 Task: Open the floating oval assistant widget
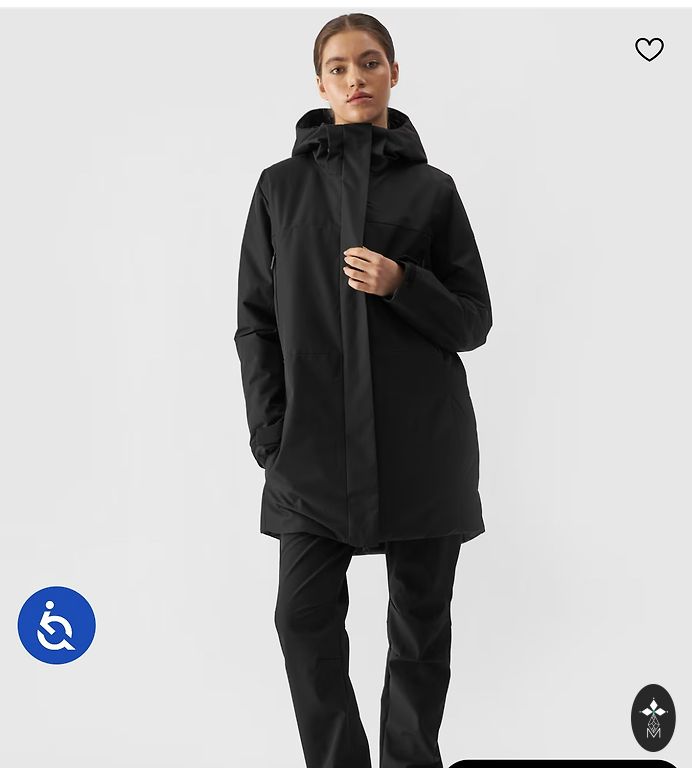point(653,717)
